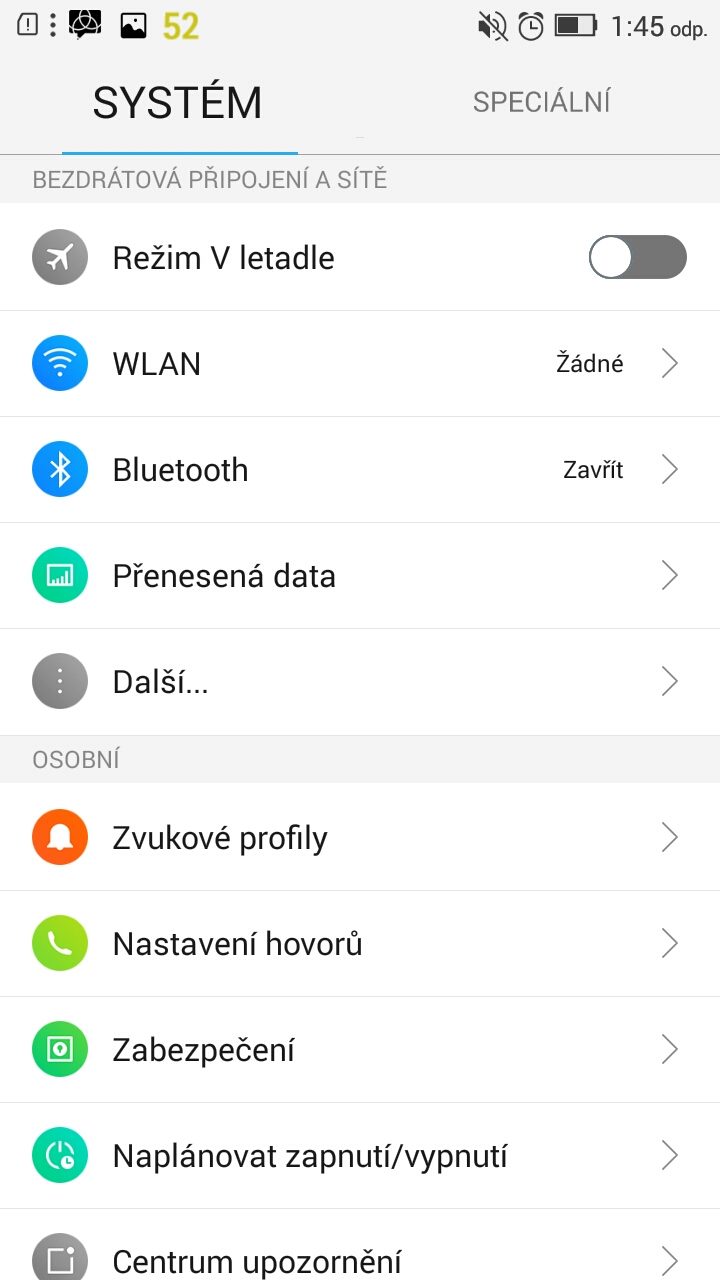Open the Další... row
This screenshot has height=1280, width=720.
pyautogui.click(x=360, y=682)
